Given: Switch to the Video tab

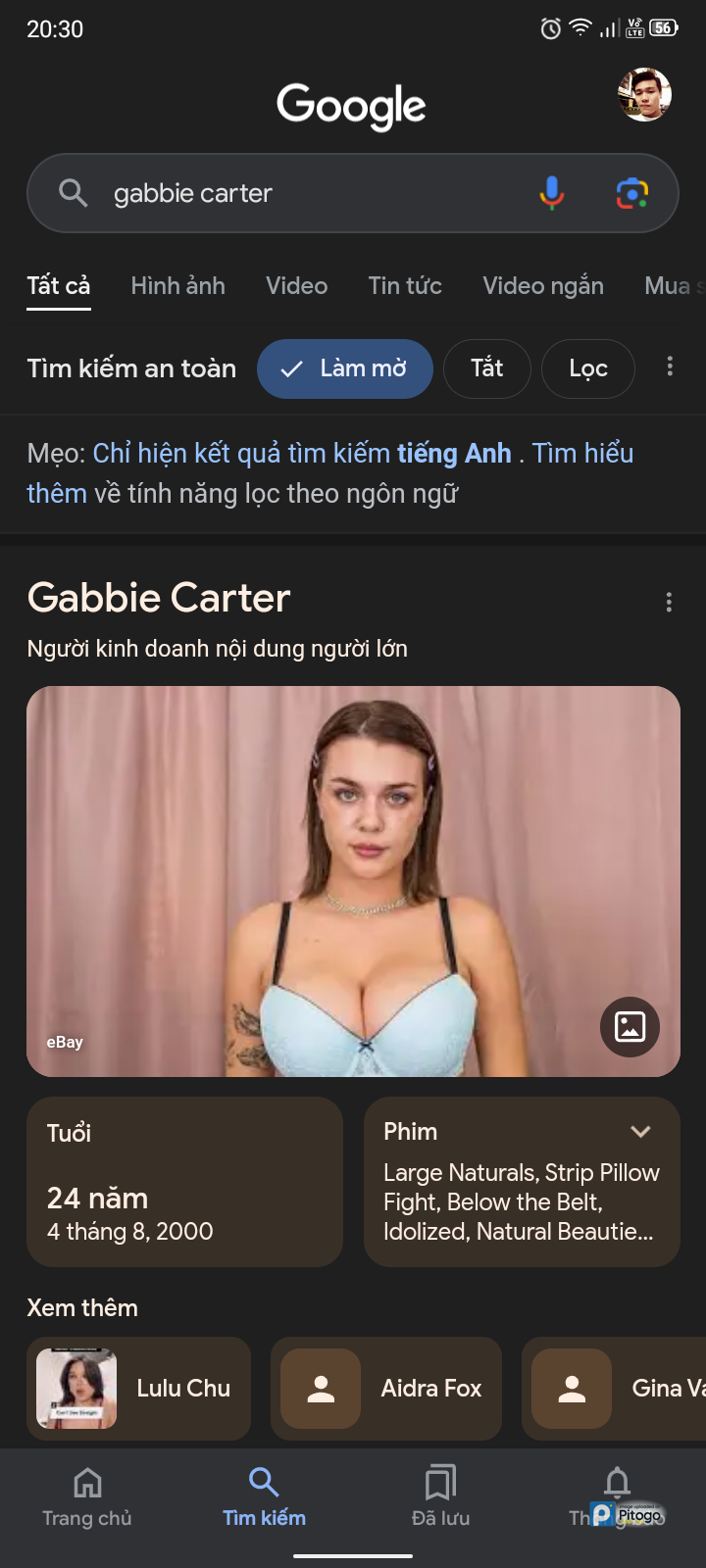Looking at the screenshot, I should pyautogui.click(x=296, y=285).
